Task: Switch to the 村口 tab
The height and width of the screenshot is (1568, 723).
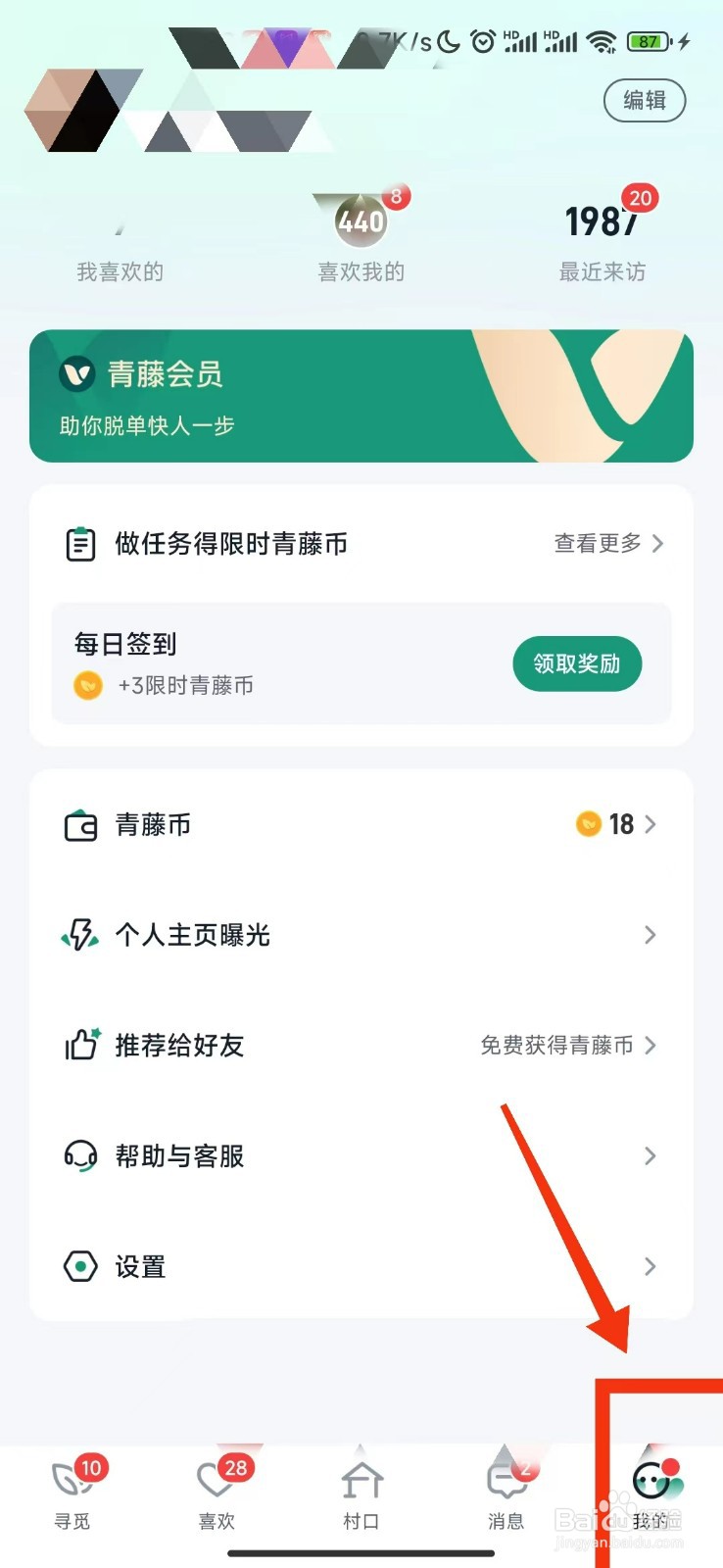Action: (361, 1490)
